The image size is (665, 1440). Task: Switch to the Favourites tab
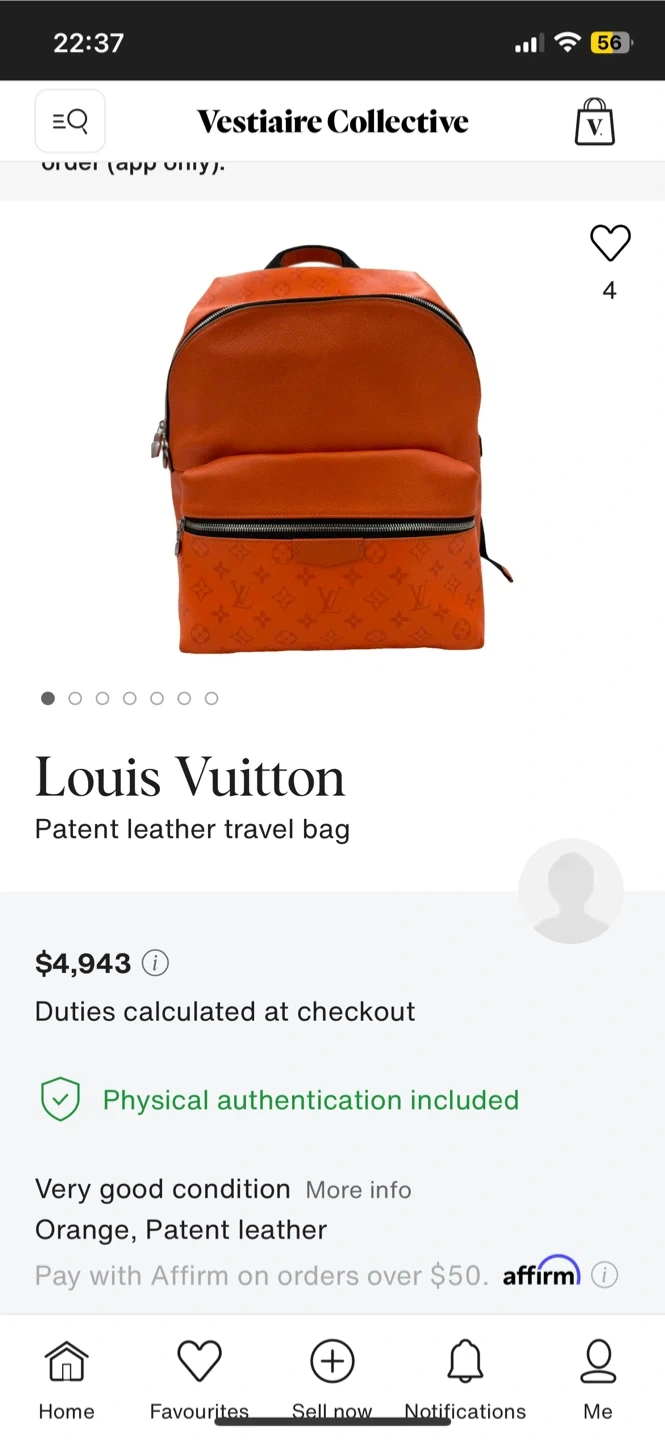pyautogui.click(x=199, y=1380)
